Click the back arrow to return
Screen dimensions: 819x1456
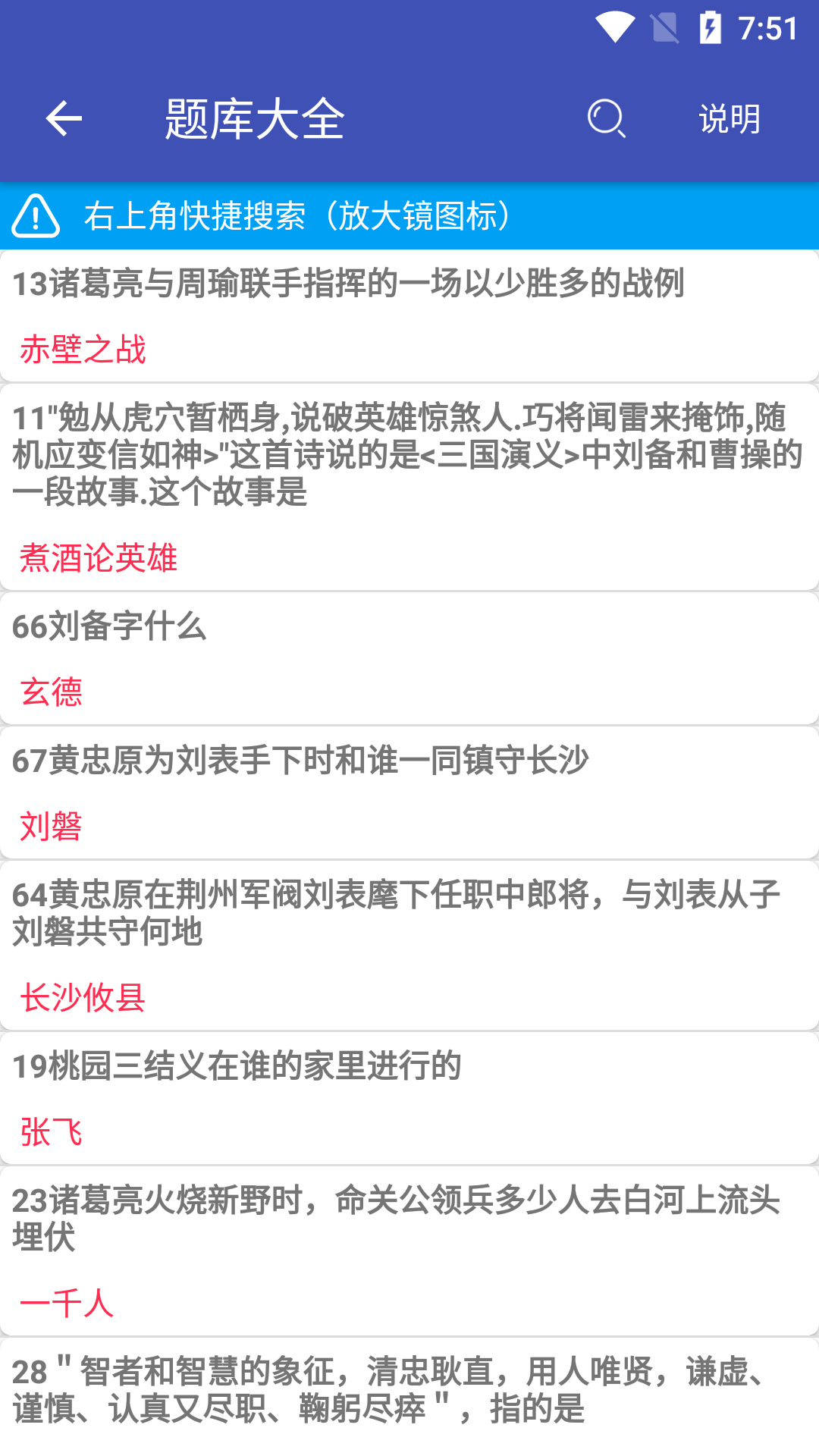coord(64,119)
